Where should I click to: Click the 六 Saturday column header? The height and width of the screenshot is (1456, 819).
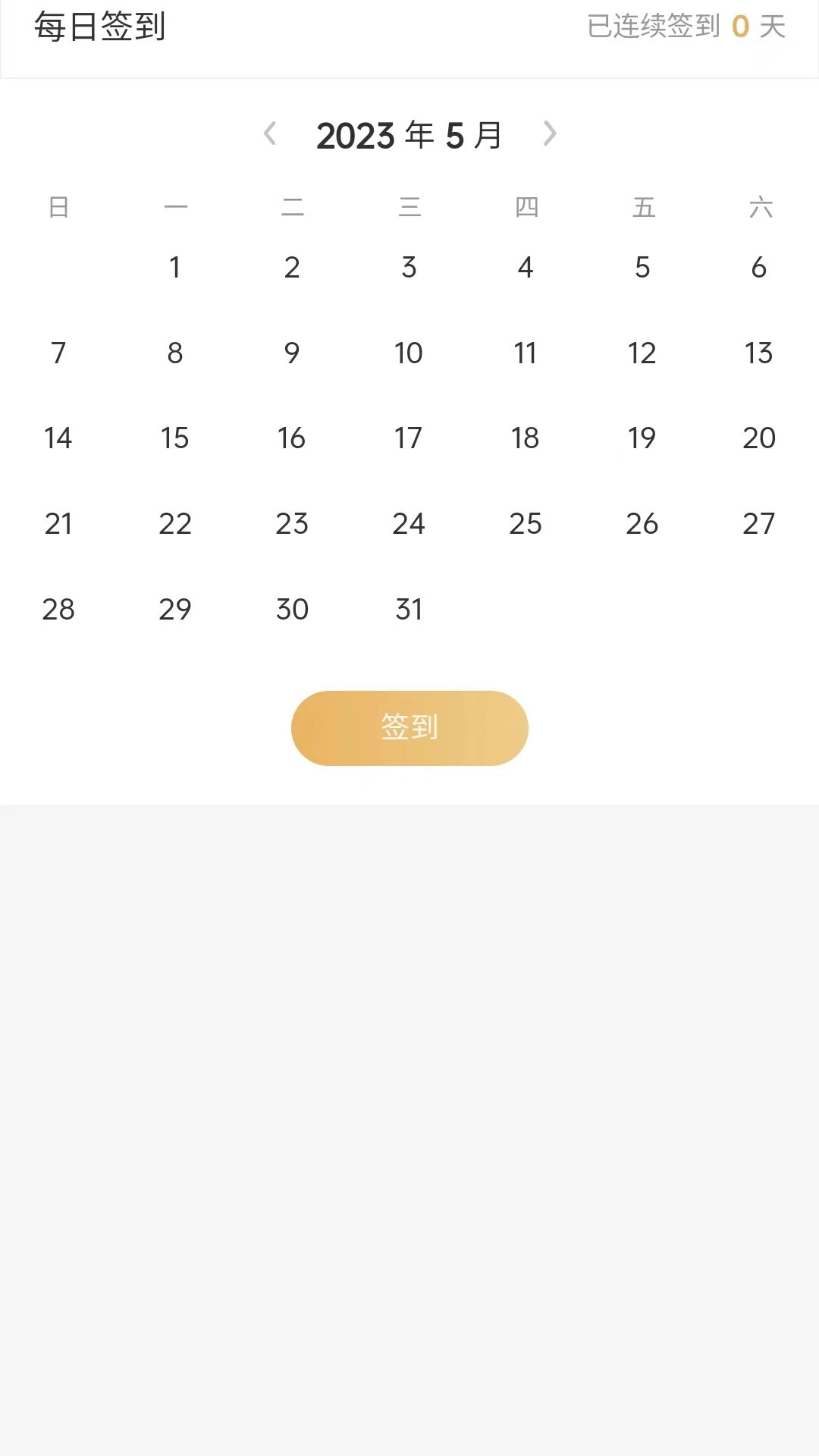point(761,206)
